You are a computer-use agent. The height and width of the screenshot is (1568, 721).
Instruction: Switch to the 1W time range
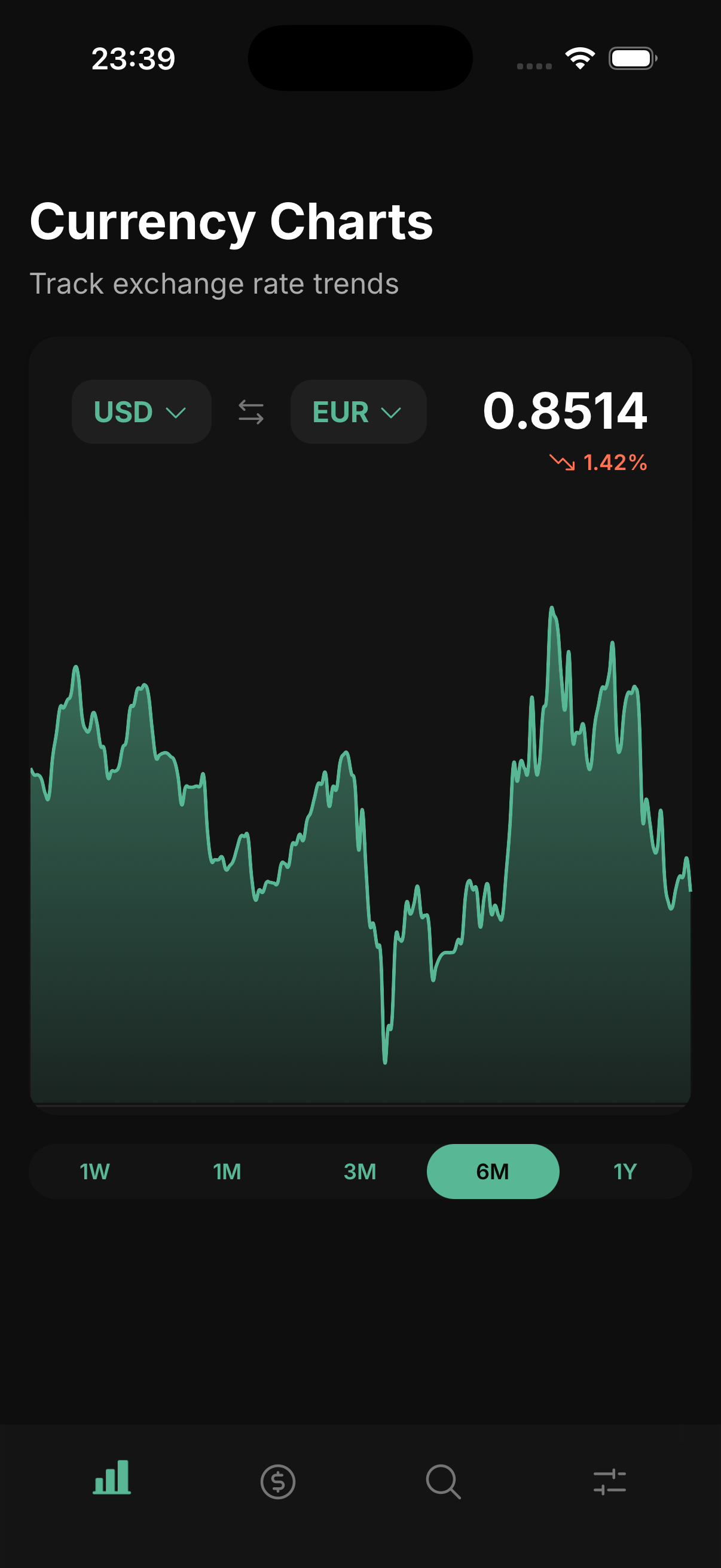coord(94,1170)
